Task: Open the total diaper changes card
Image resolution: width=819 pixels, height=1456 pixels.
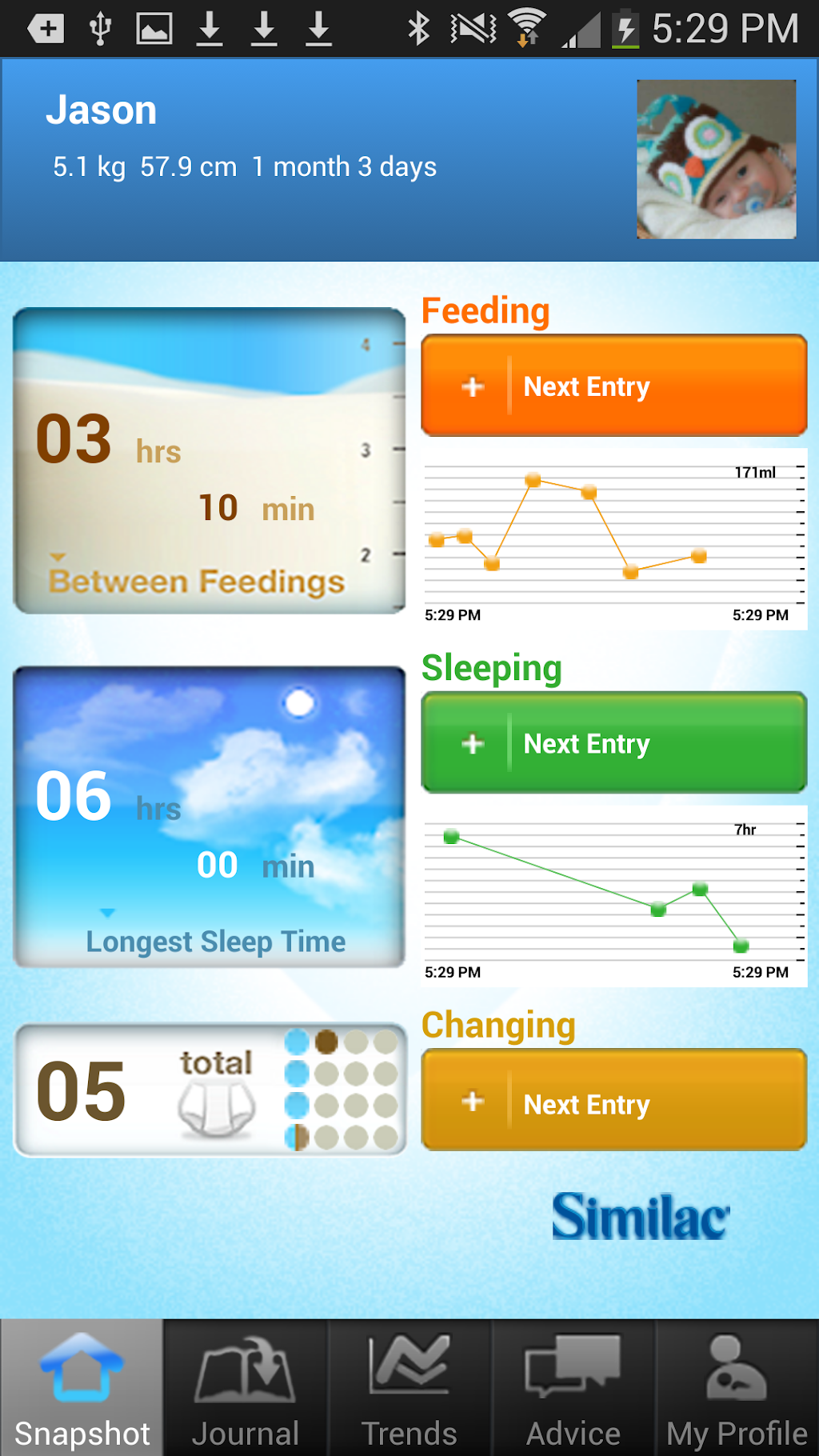Action: point(210,1090)
